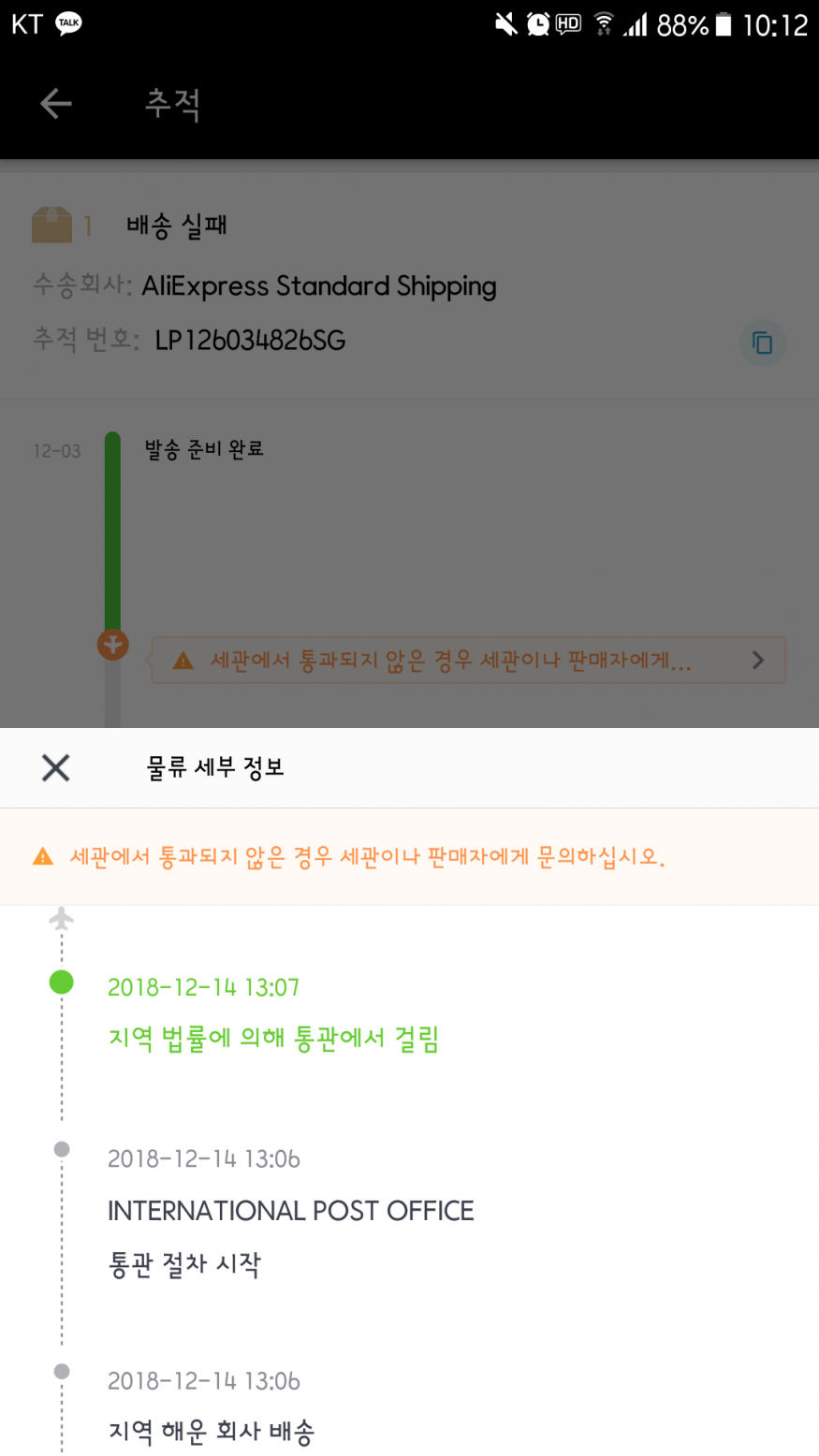Copy tracking number LP12603482bSG

(762, 343)
